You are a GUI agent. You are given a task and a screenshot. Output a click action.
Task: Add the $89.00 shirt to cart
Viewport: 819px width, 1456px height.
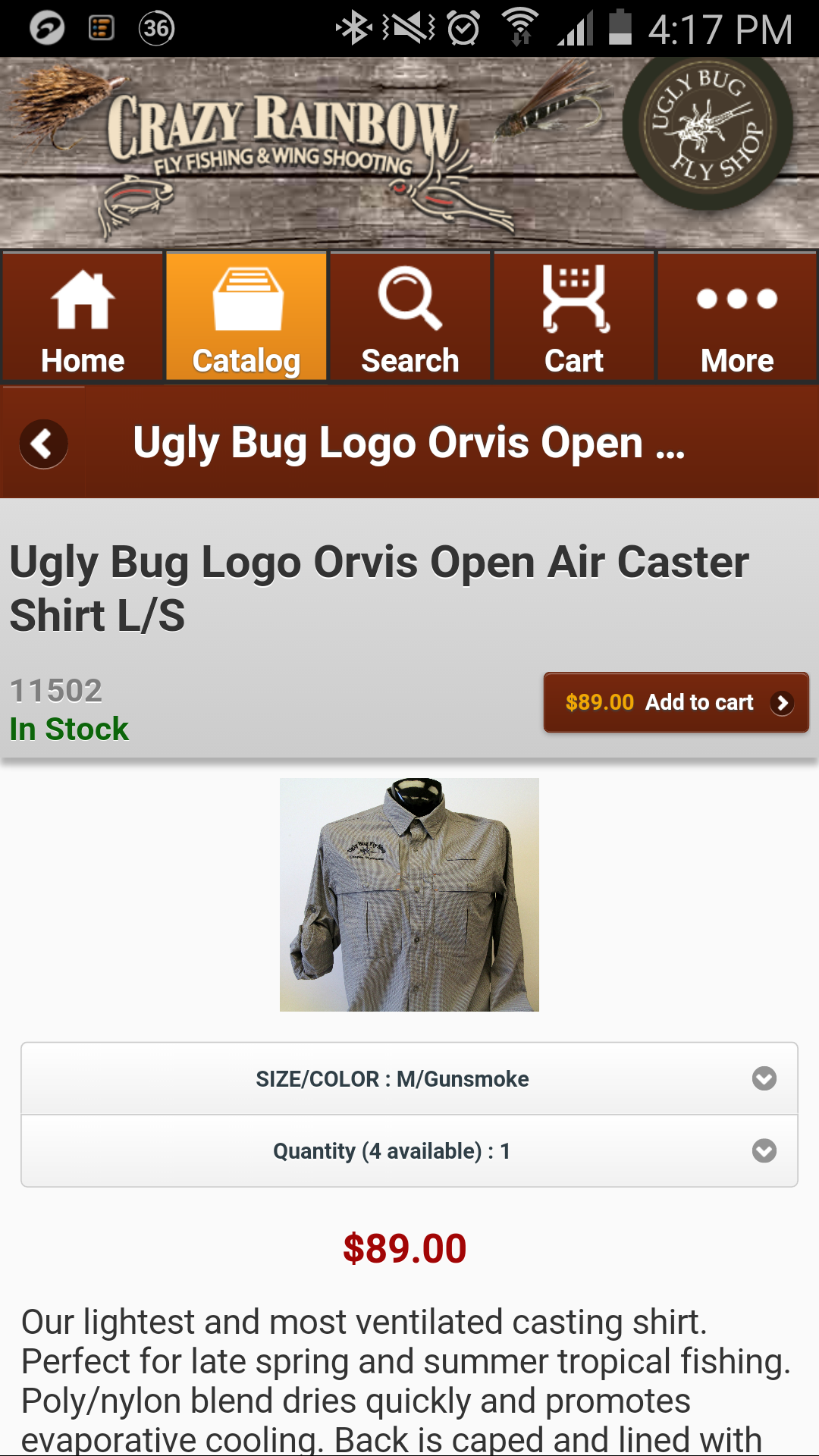pyautogui.click(x=676, y=702)
